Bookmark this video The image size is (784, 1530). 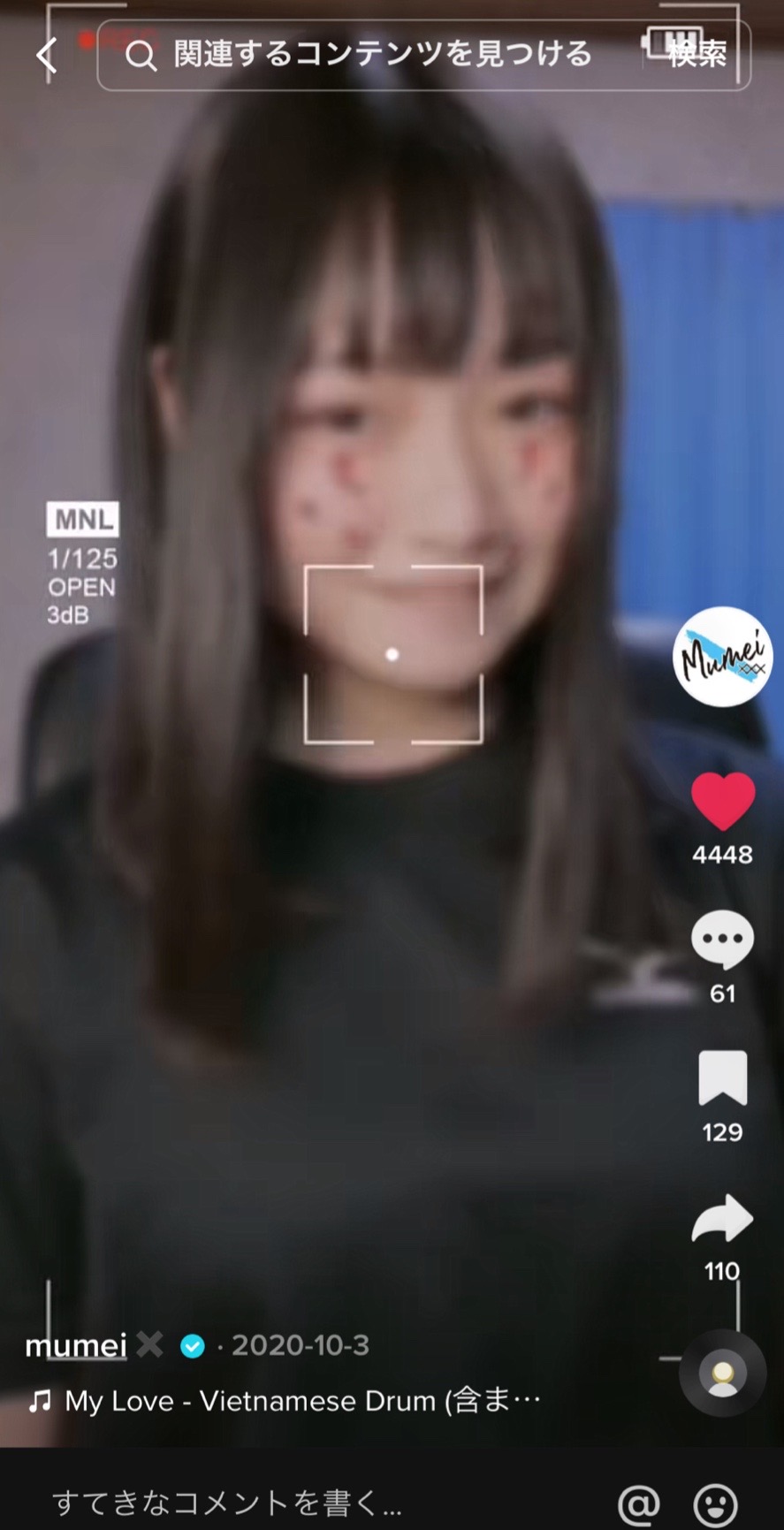click(722, 1078)
